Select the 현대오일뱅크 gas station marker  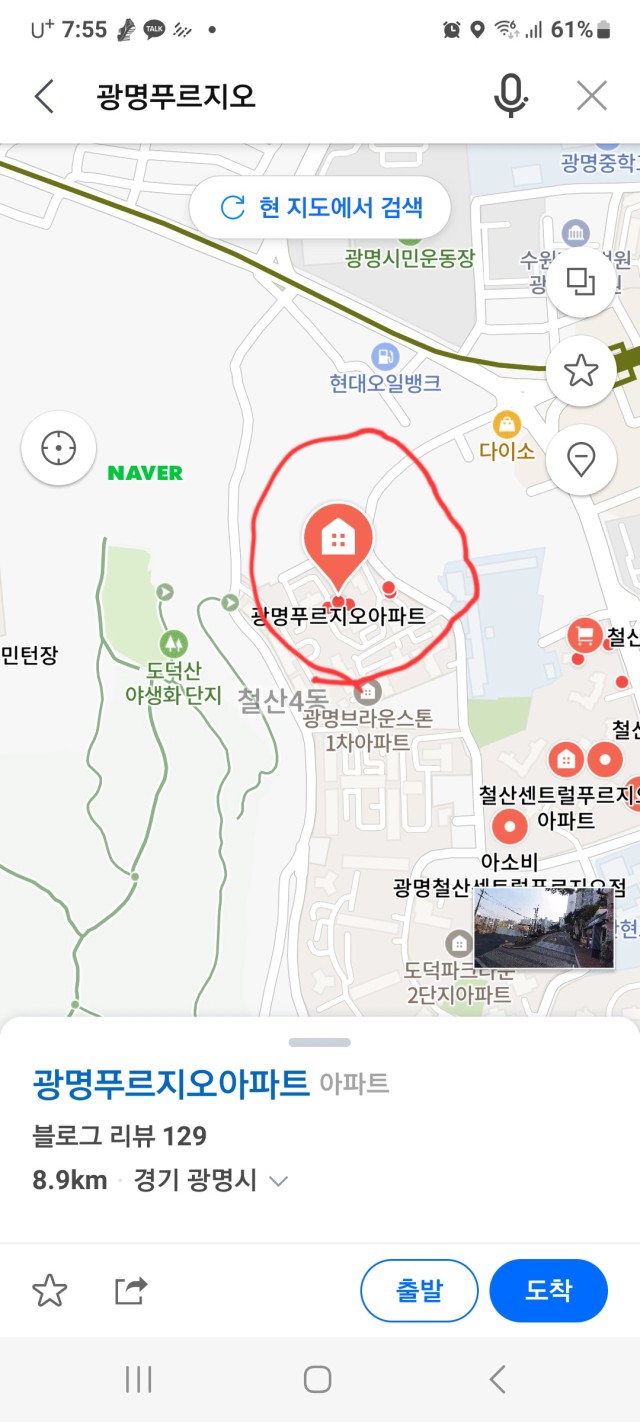(x=385, y=357)
